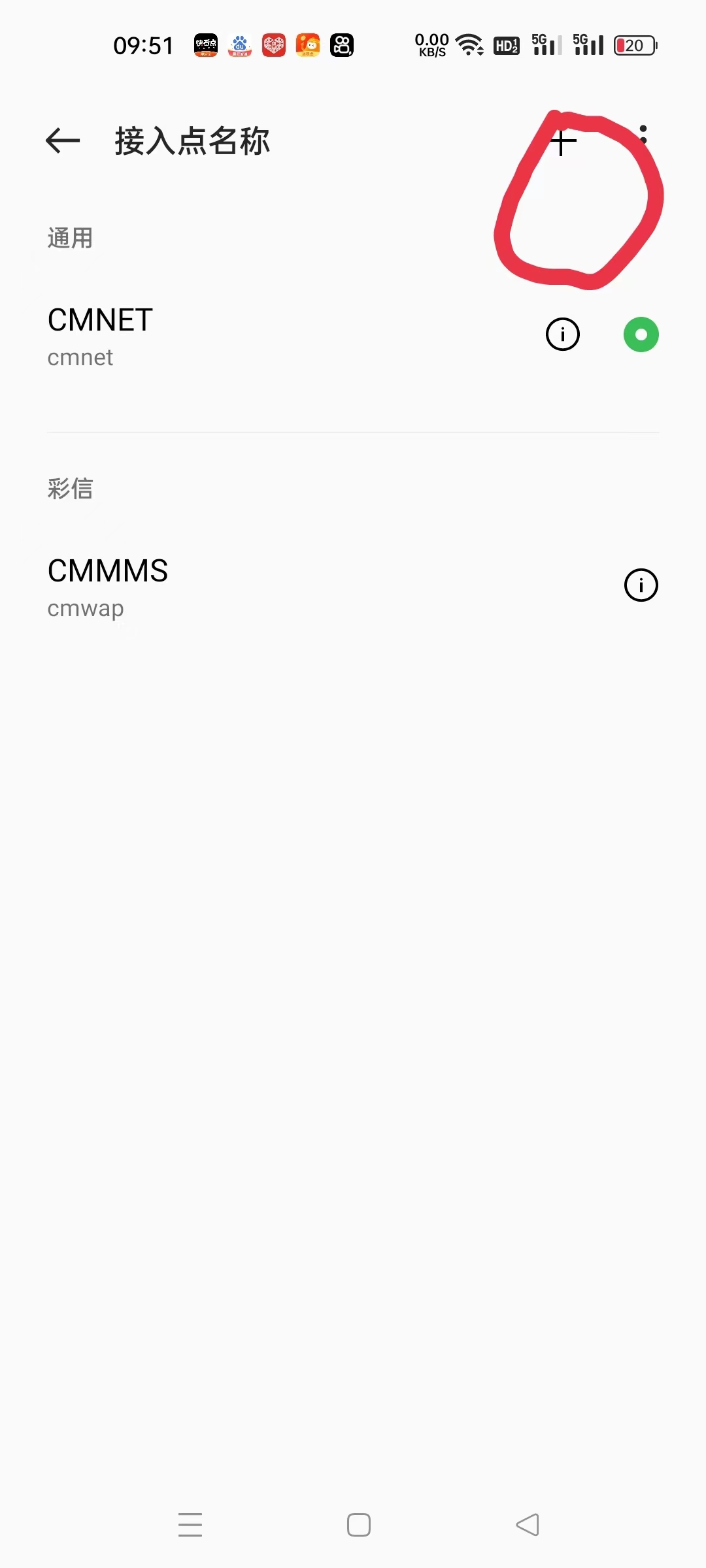Viewport: 706px width, 1568px height.
Task: Tap the home navigation button
Action: tap(358, 1524)
